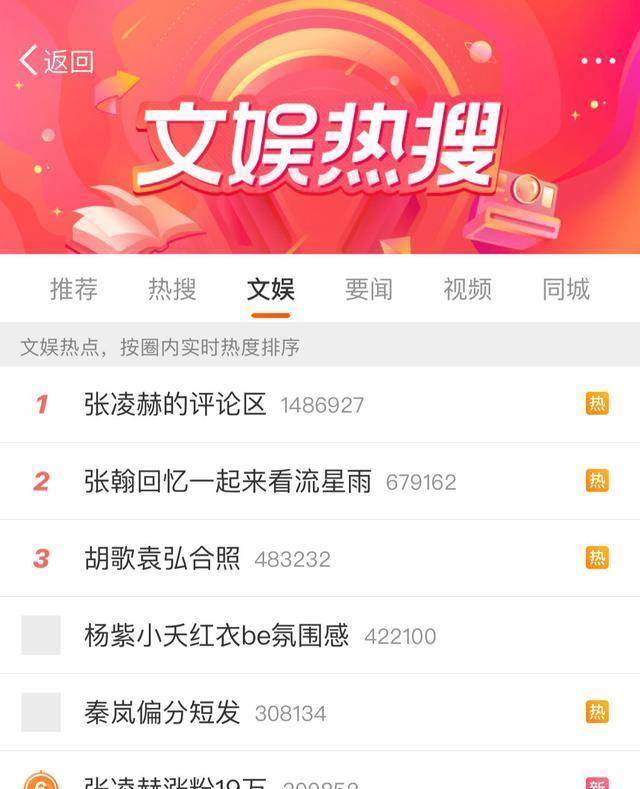This screenshot has width=640, height=789.
Task: Switch to the 热搜 tab
Action: [172, 289]
